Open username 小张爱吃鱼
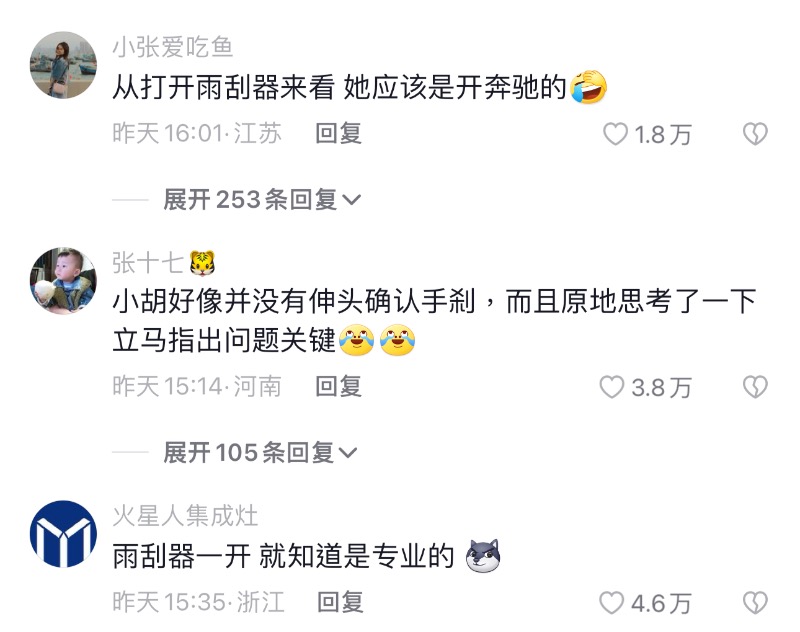Viewport: 800px width, 632px height. coord(172,47)
